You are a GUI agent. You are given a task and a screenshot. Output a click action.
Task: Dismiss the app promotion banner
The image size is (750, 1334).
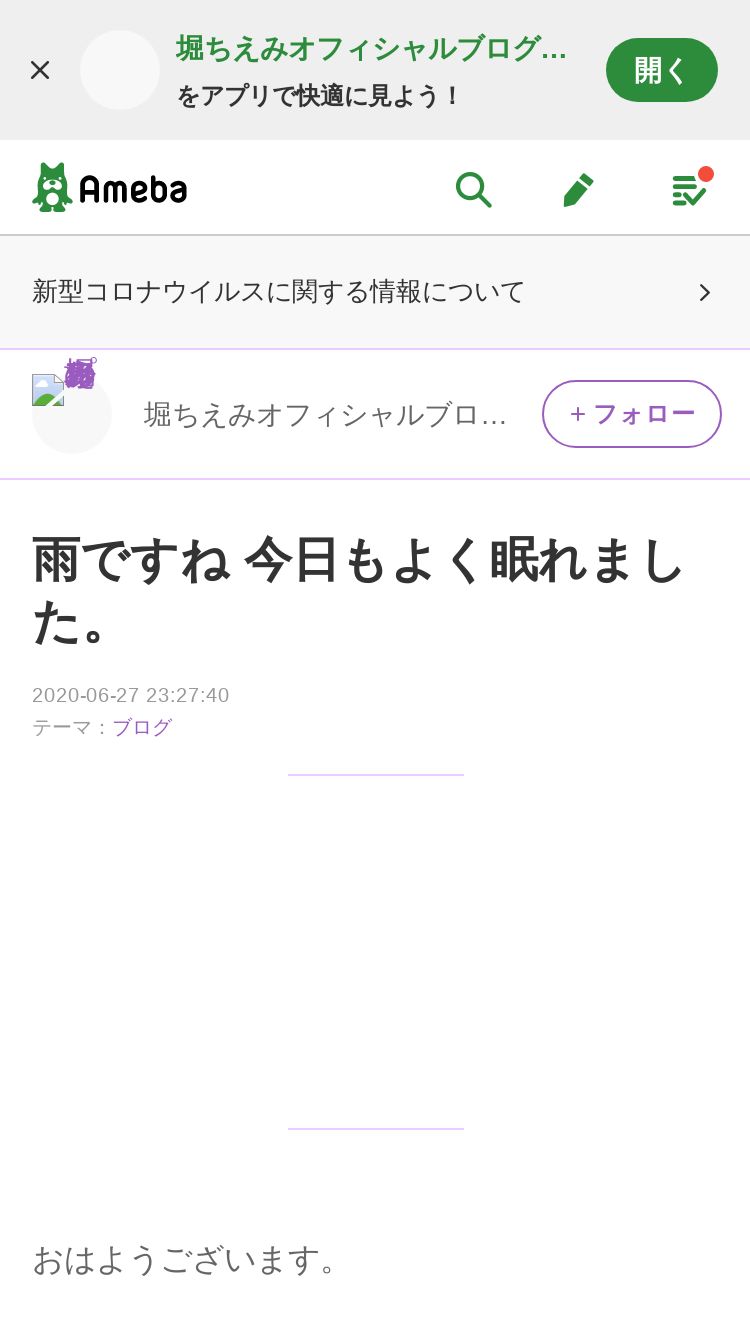(x=40, y=70)
